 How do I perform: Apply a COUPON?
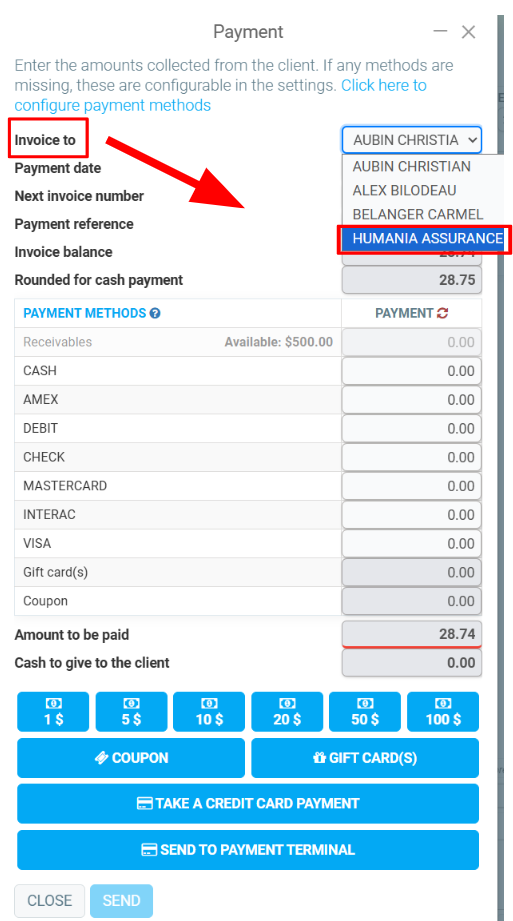tap(131, 758)
